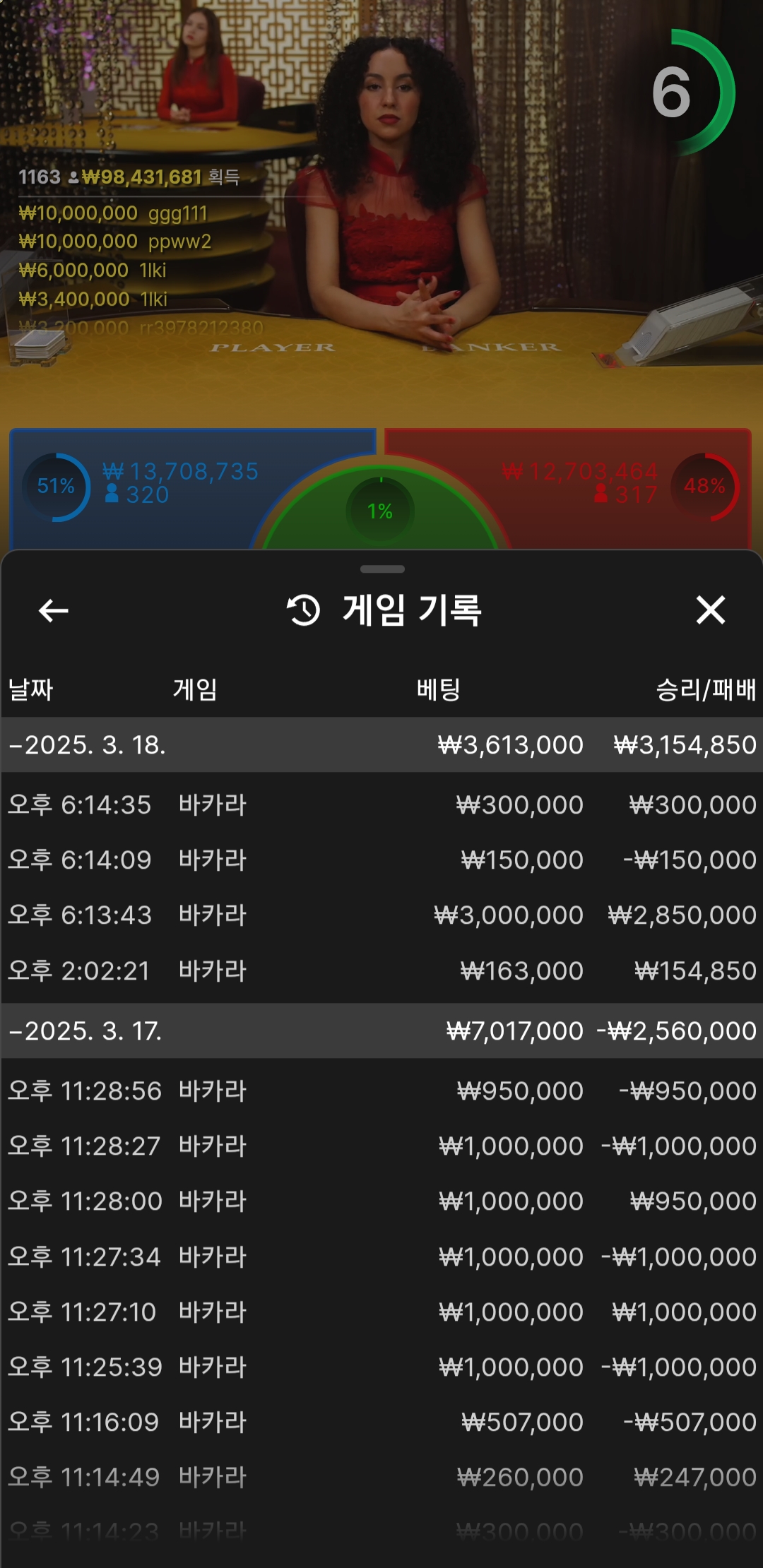Collapse the 2025. 3. 18. date group
This screenshot has height=1568, width=763.
pyautogui.click(x=381, y=745)
